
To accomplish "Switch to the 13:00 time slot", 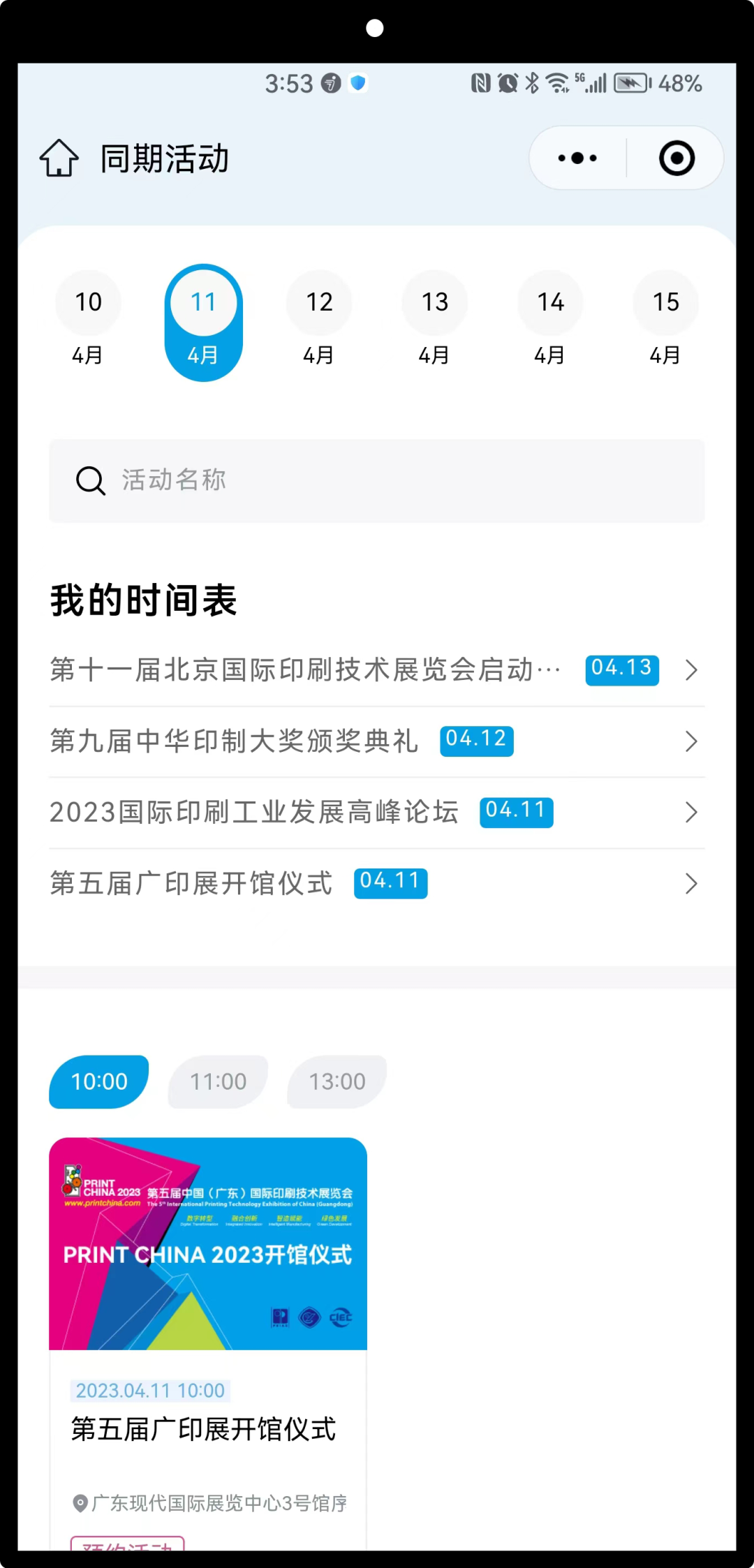I will click(x=337, y=1081).
